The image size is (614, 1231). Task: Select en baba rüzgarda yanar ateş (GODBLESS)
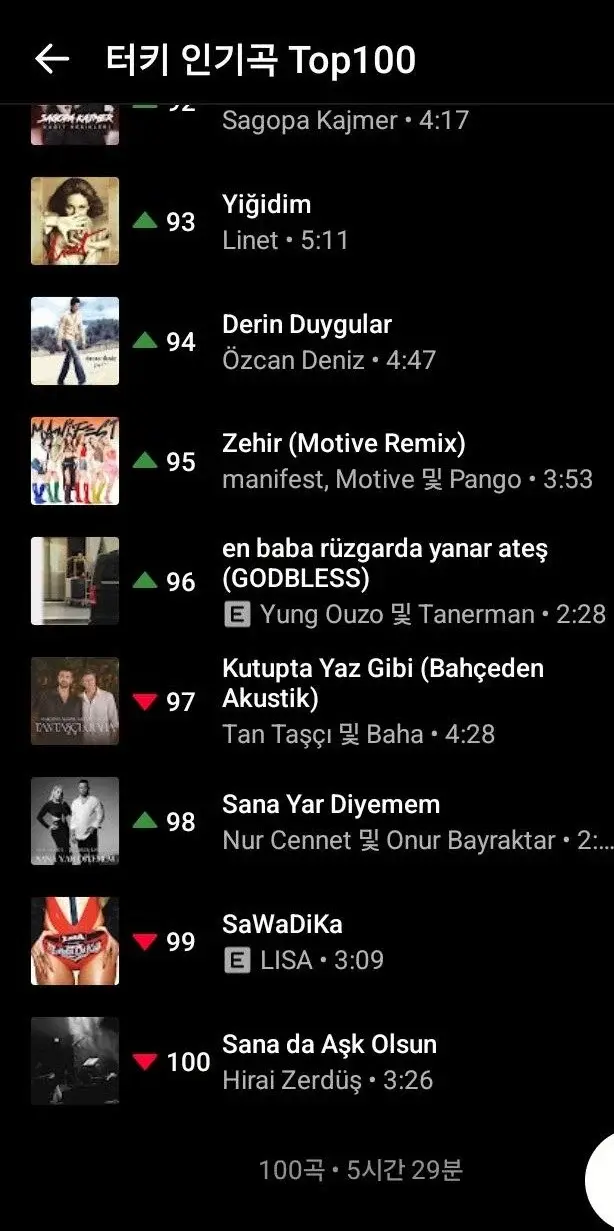(x=307, y=581)
